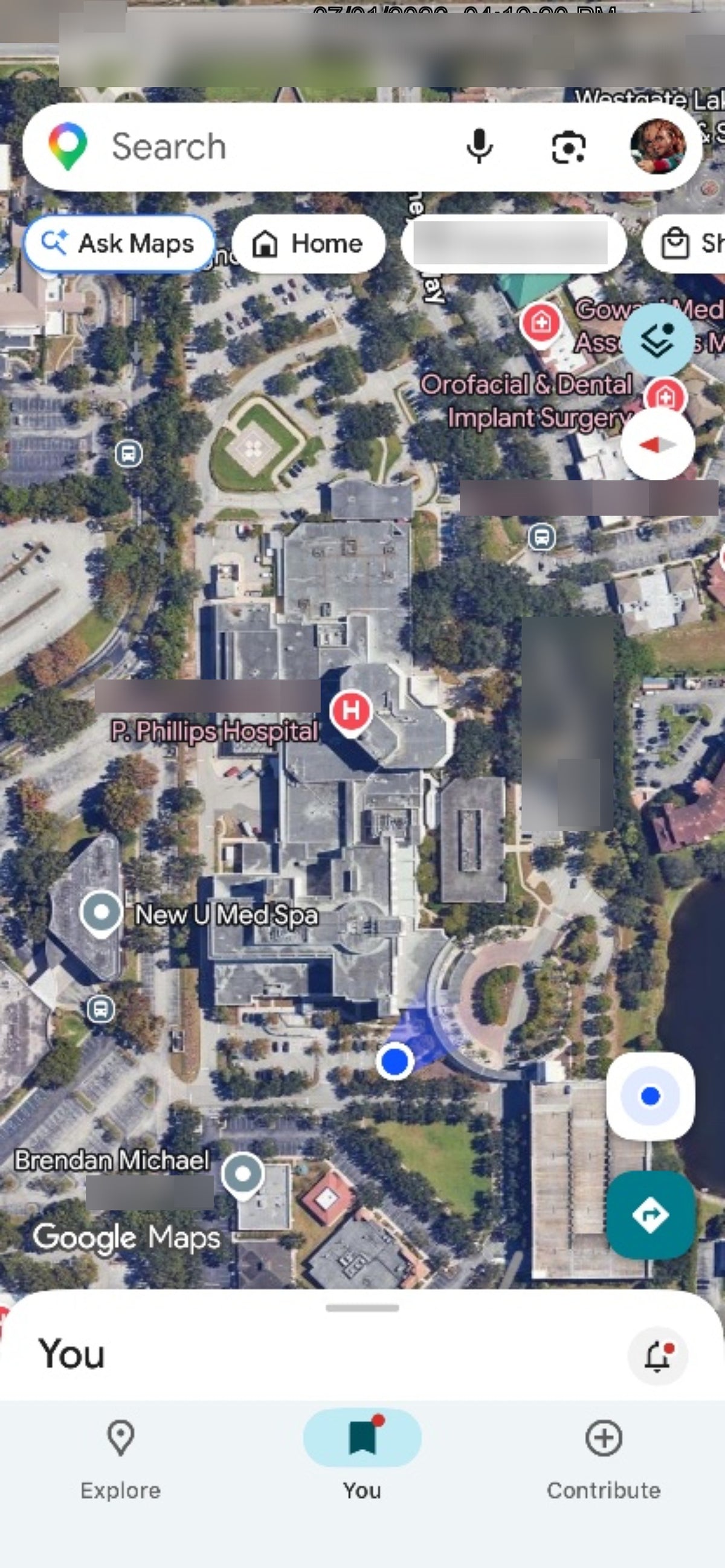Open the Brendan Michael place pin

point(243,1175)
